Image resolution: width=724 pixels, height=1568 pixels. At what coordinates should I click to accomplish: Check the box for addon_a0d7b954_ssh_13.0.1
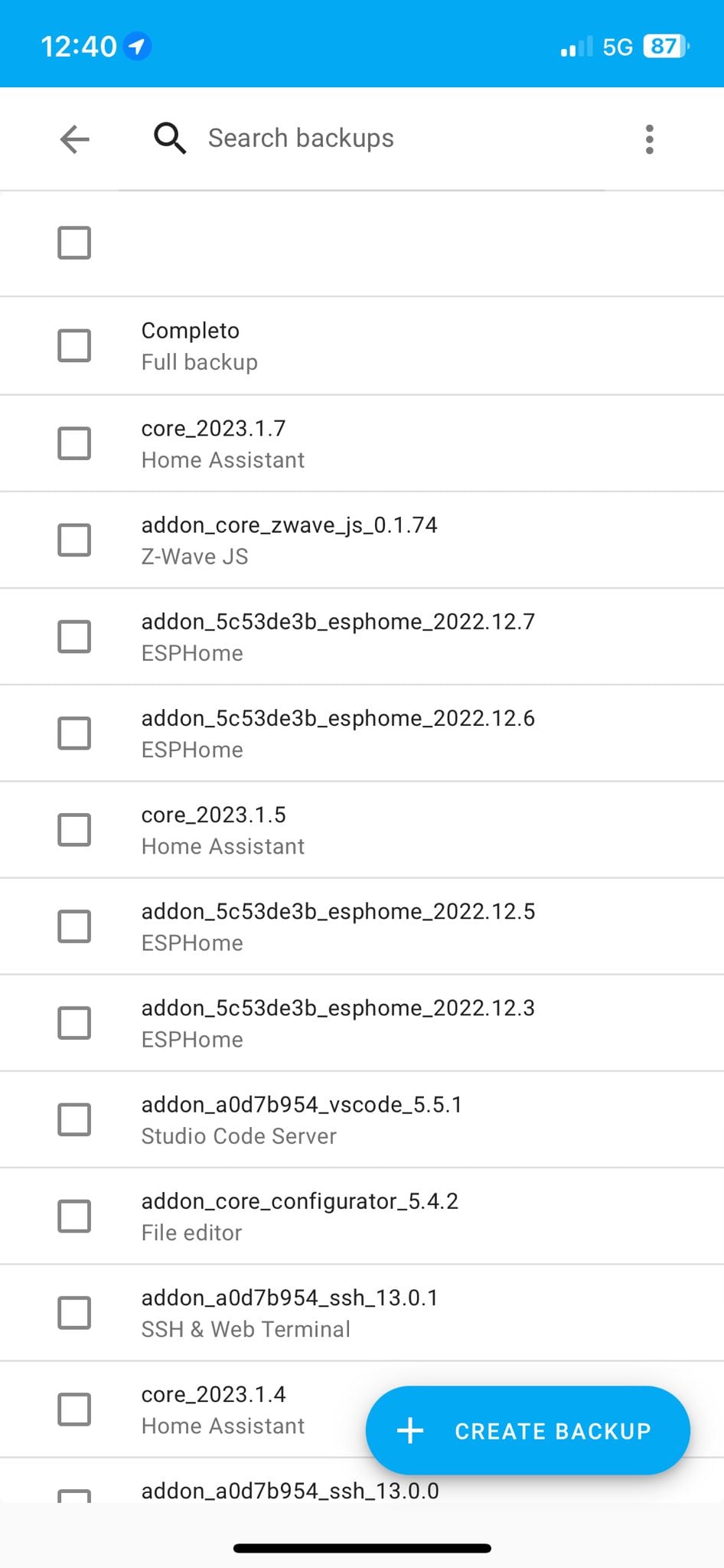[74, 1312]
